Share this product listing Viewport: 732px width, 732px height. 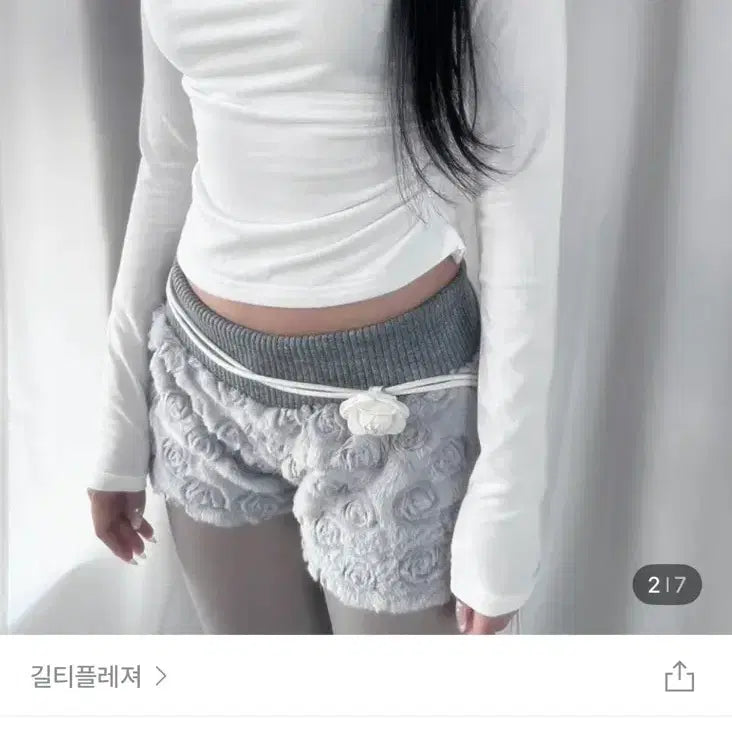(x=679, y=676)
